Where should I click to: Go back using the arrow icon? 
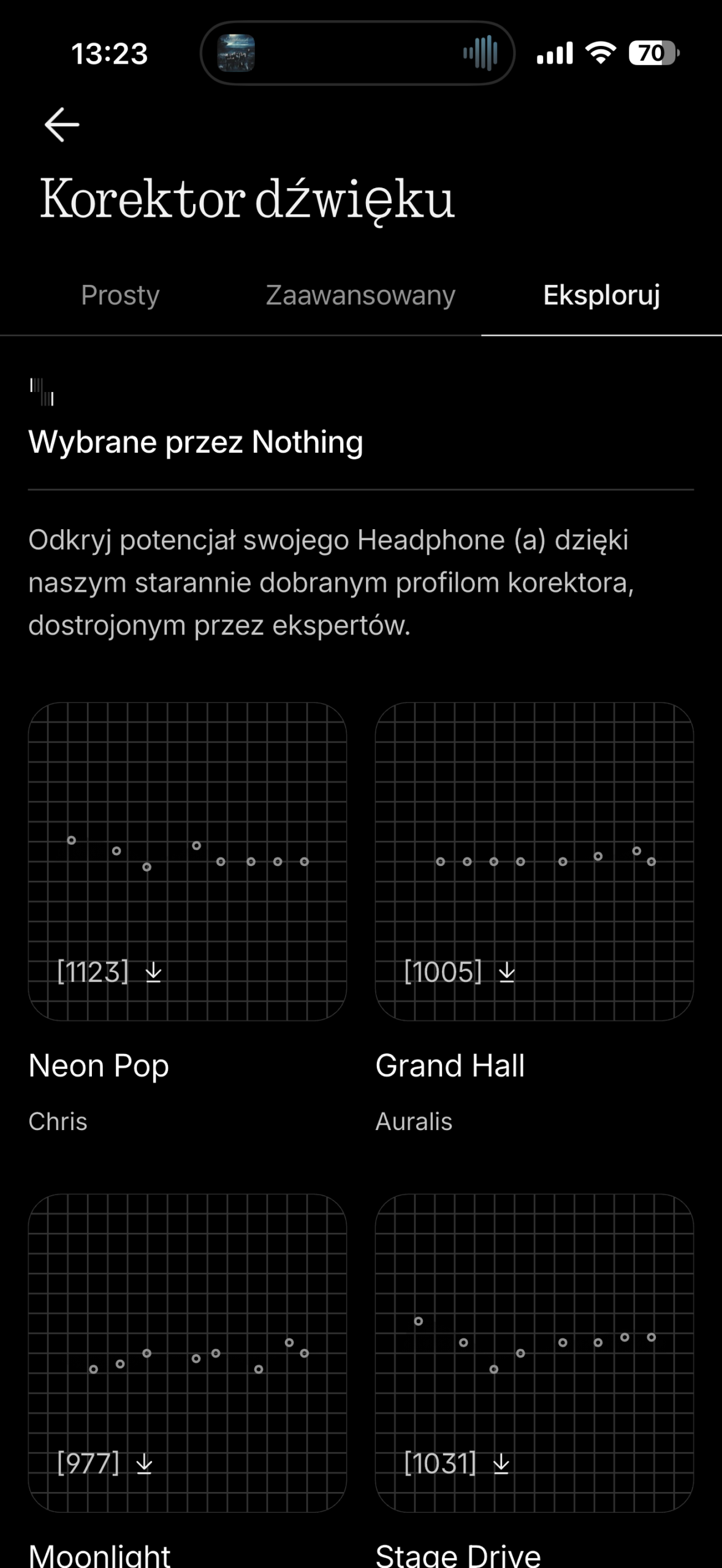[x=62, y=124]
